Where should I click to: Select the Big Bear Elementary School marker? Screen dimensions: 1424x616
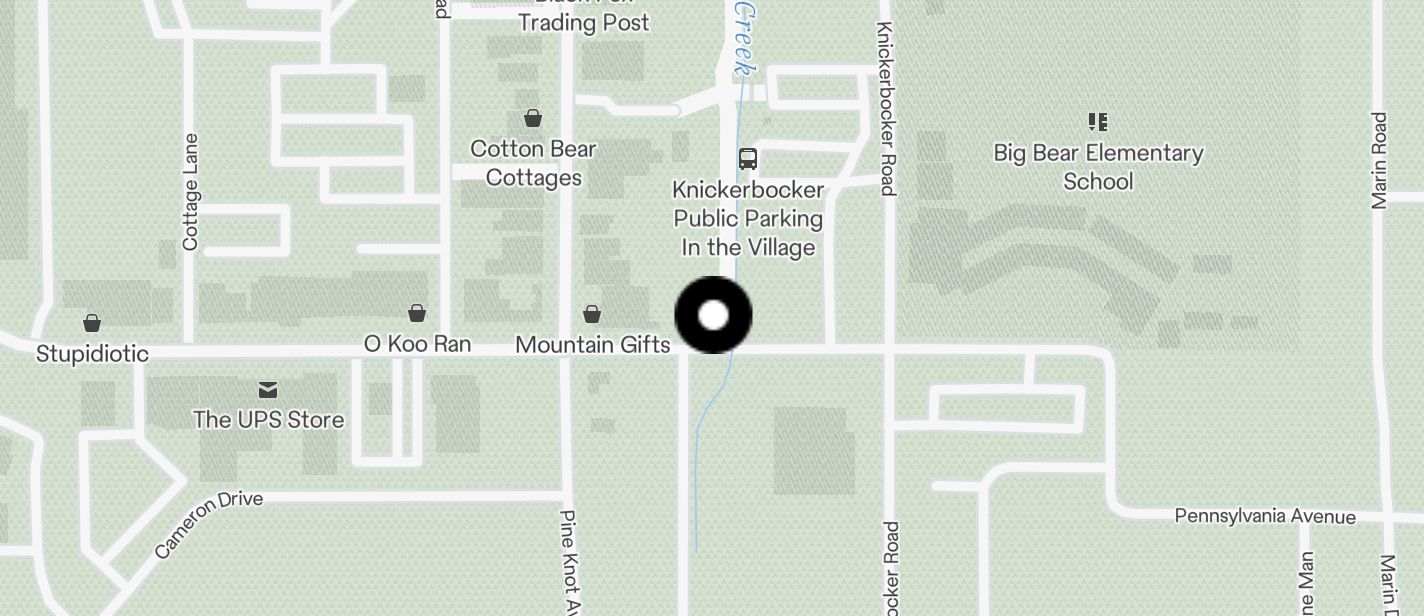(1097, 122)
